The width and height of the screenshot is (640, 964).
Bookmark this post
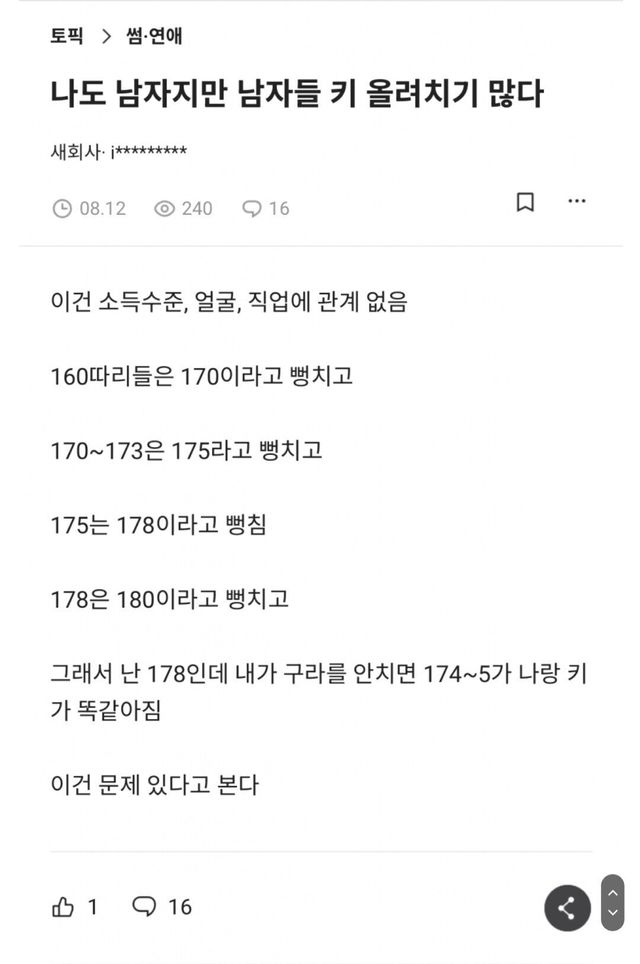tap(524, 202)
